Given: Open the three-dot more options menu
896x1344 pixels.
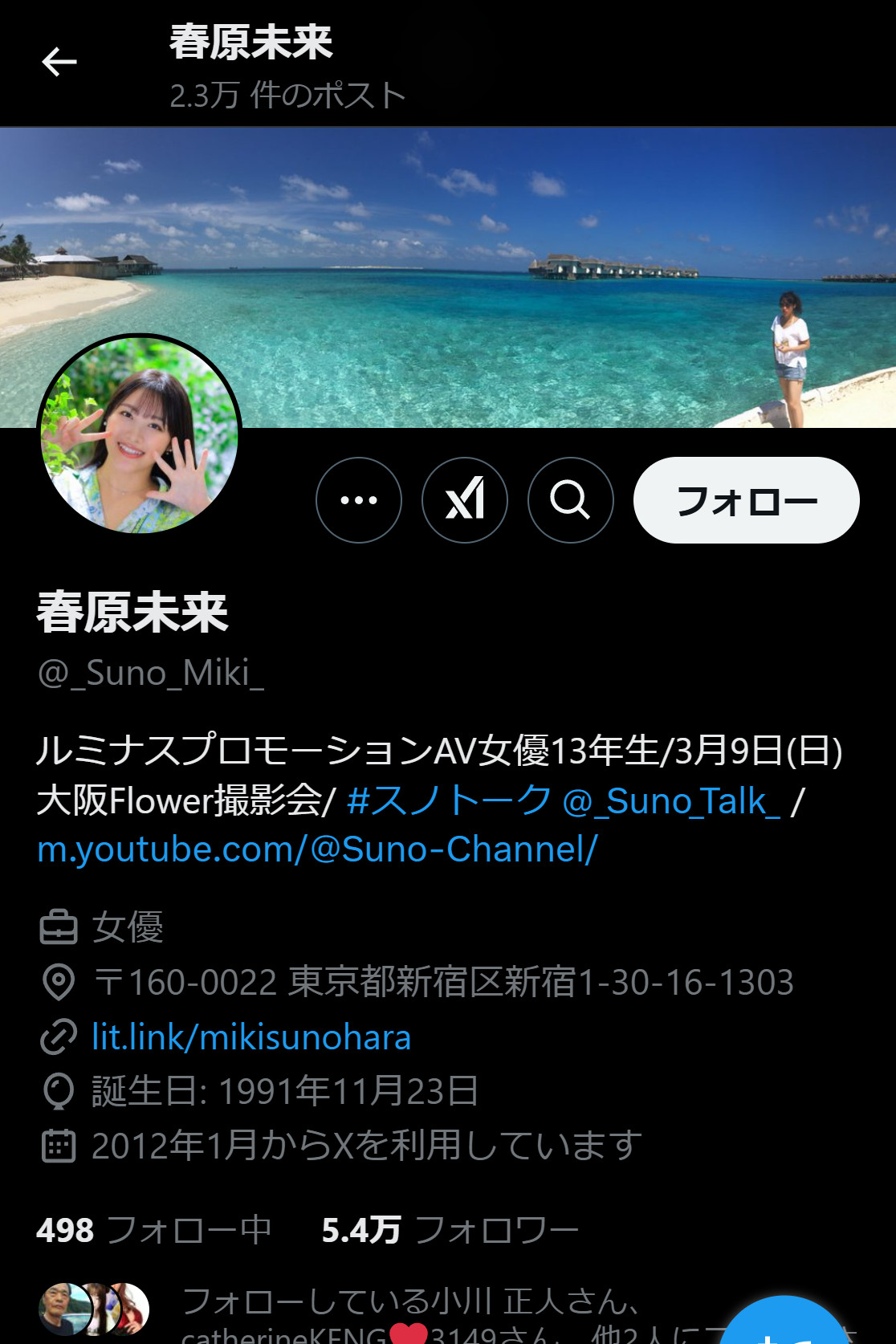Looking at the screenshot, I should point(359,500).
